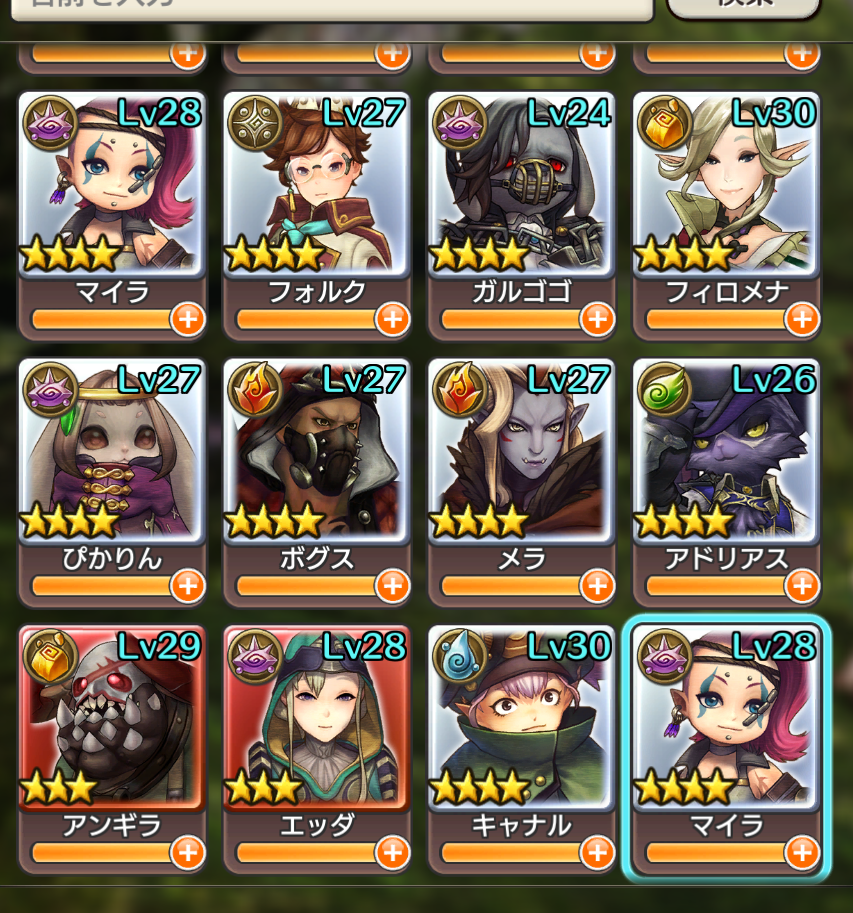This screenshot has width=853, height=913.
Task: Tap the plus button under フォルク
Action: coord(392,319)
